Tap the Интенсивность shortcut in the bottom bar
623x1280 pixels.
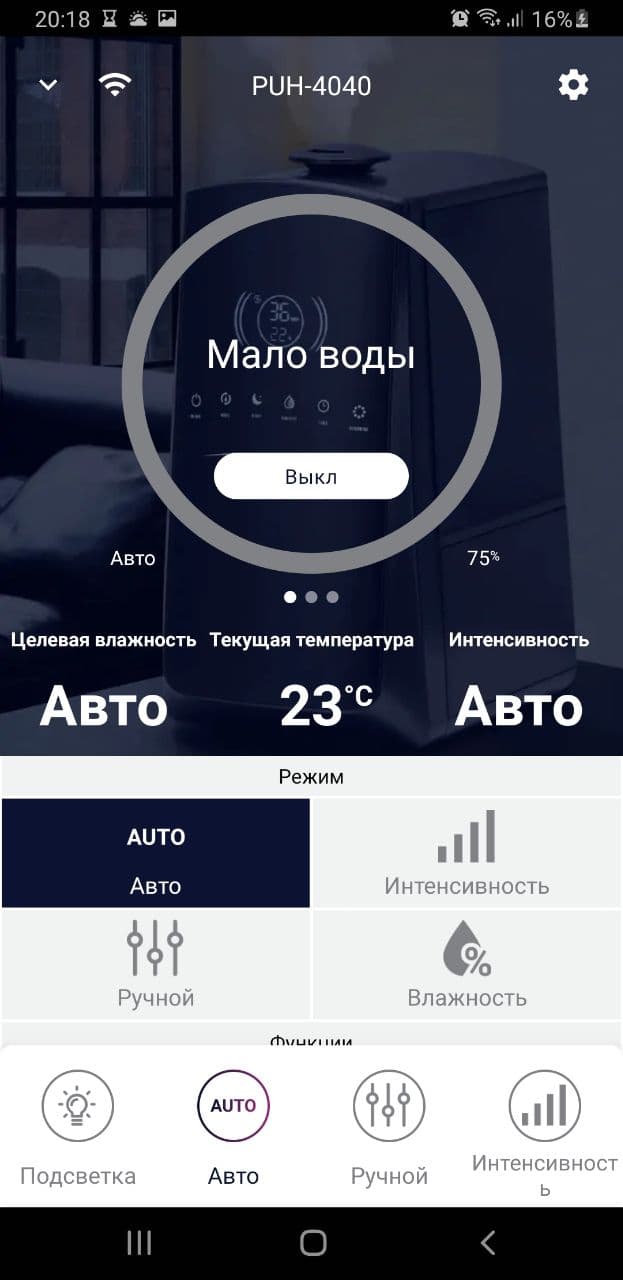545,1133
